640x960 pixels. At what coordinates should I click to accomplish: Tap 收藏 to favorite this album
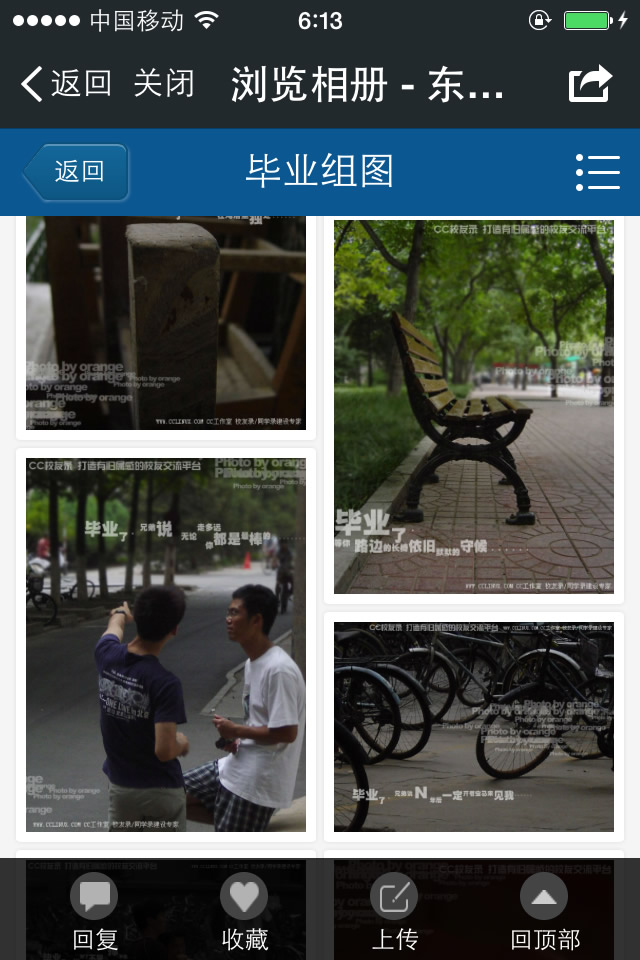tap(245, 912)
